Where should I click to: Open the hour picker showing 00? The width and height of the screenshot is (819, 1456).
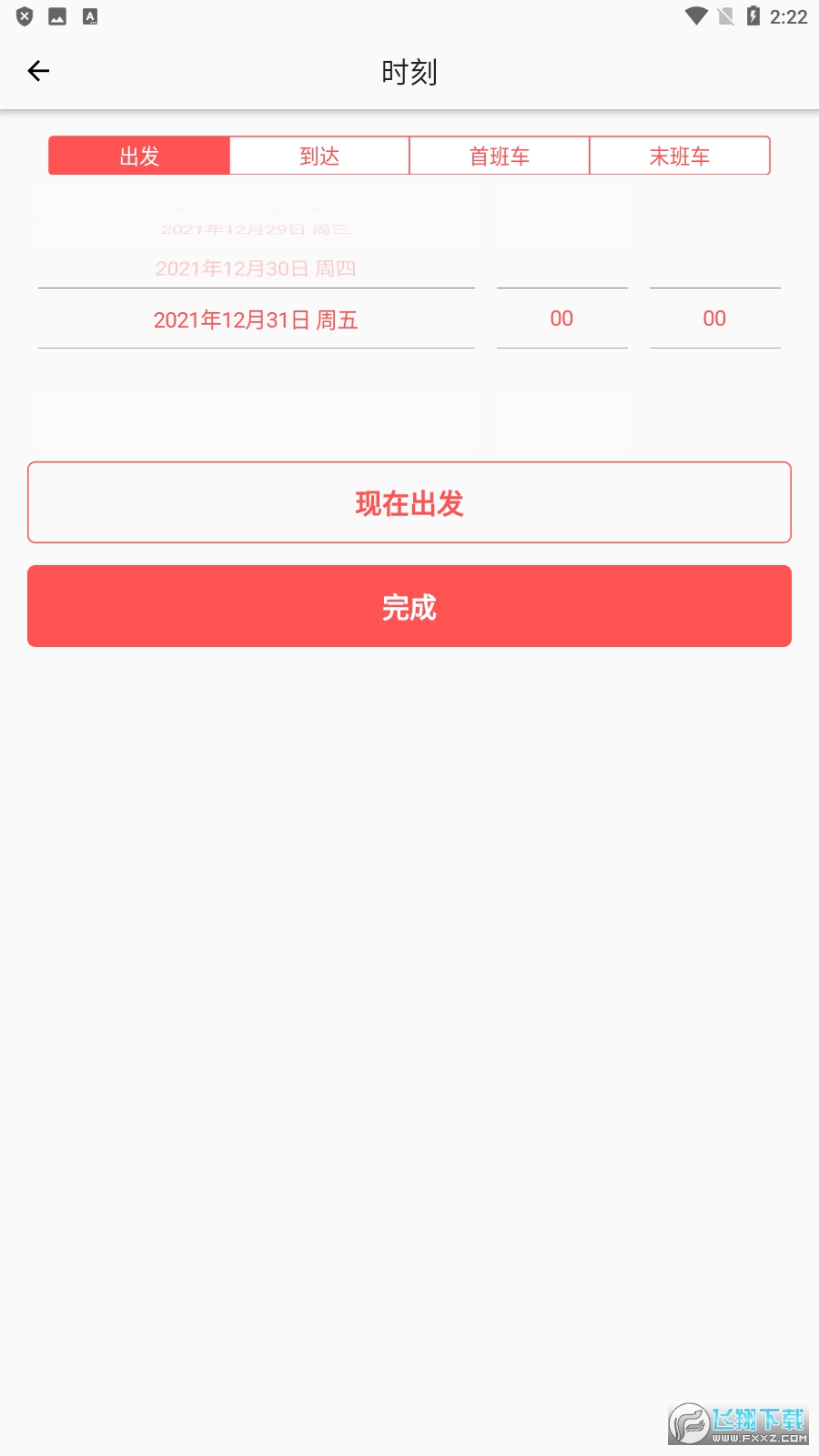click(561, 318)
